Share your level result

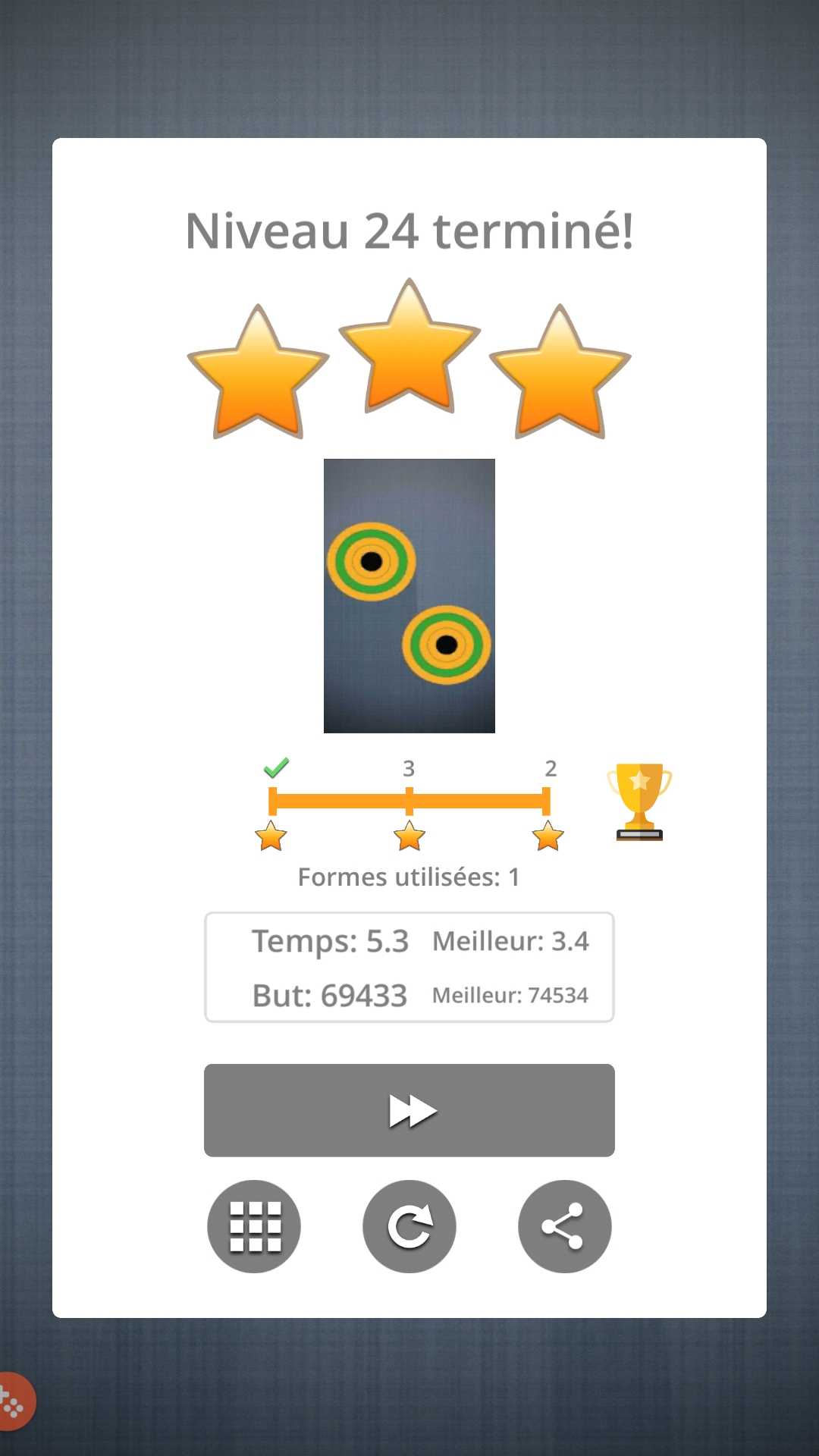pos(564,1226)
